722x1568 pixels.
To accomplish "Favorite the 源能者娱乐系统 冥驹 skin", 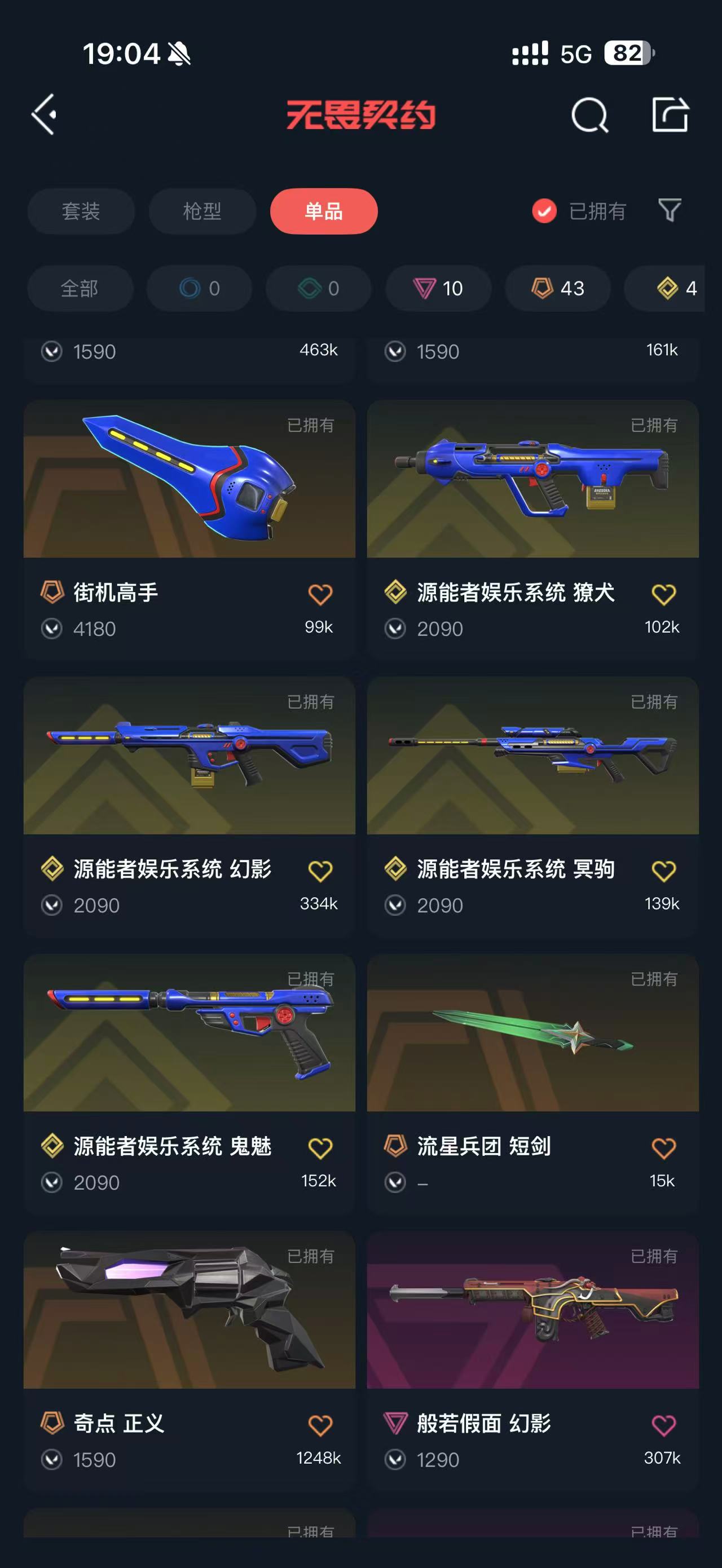I will (x=663, y=871).
